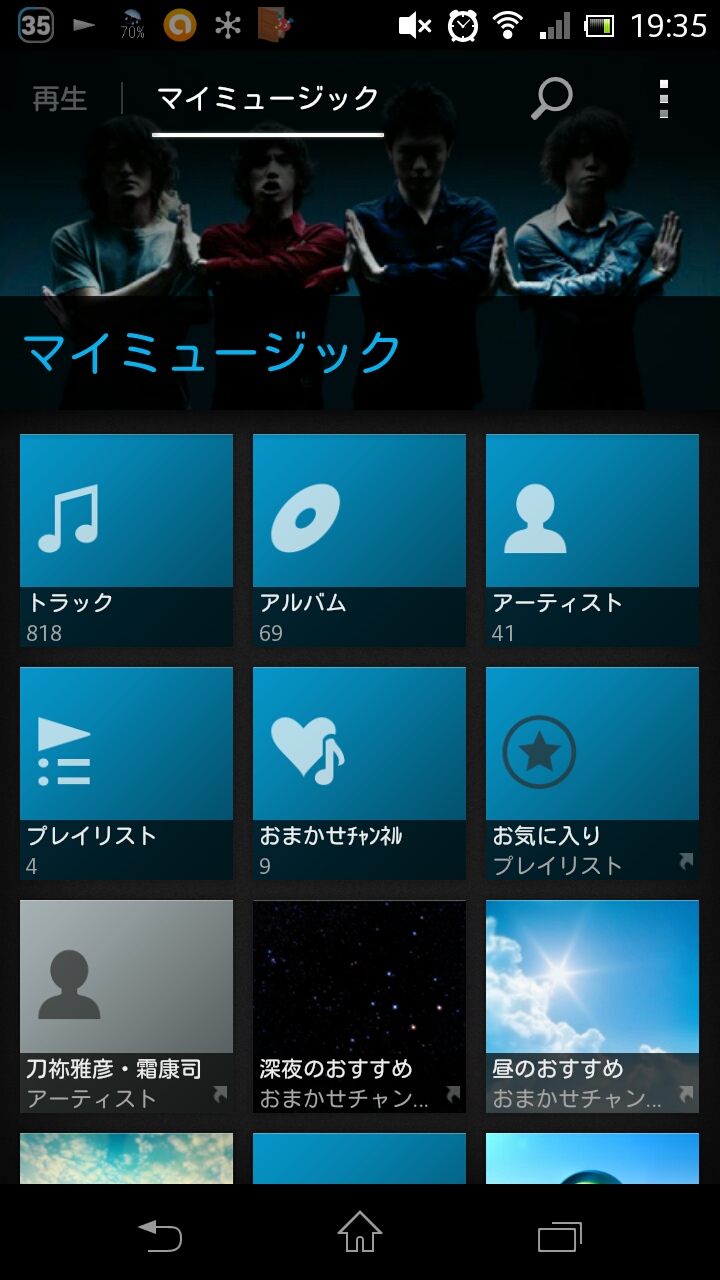Open artist shortcut 刀祢雅彦・霜康司
The image size is (720, 1280).
(126, 1006)
